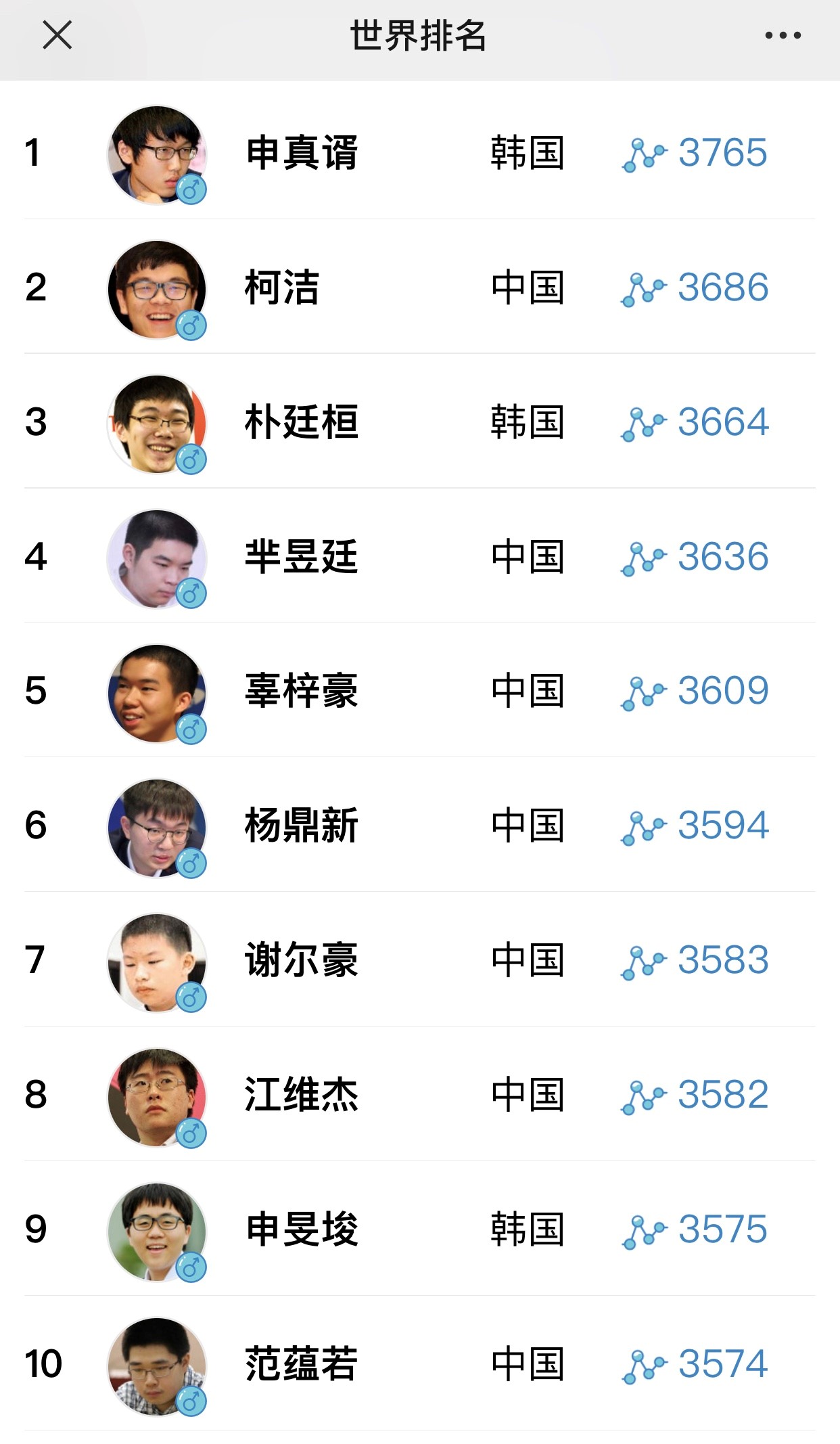Open the rank 4 row scoring 3636
This screenshot has height=1444, width=840.
click(301, 557)
